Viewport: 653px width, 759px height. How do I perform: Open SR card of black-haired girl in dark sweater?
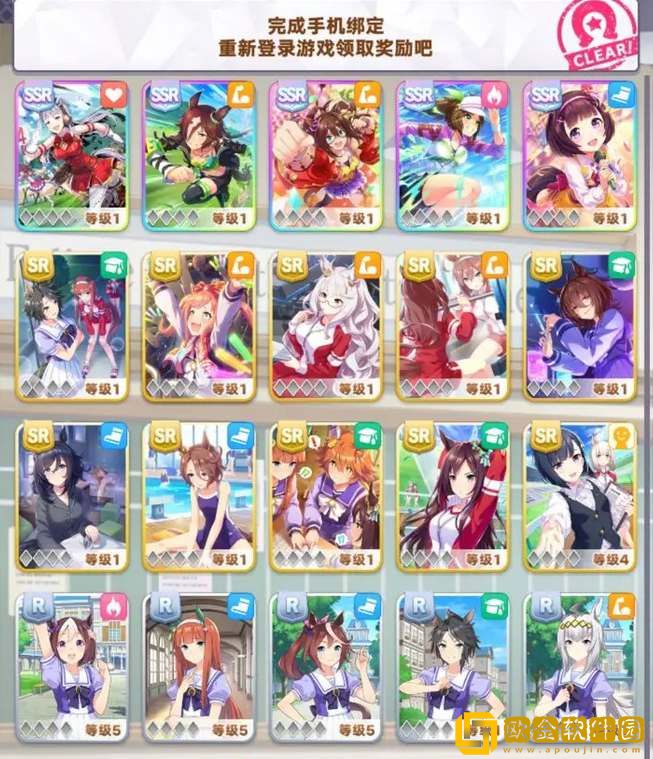point(72,495)
